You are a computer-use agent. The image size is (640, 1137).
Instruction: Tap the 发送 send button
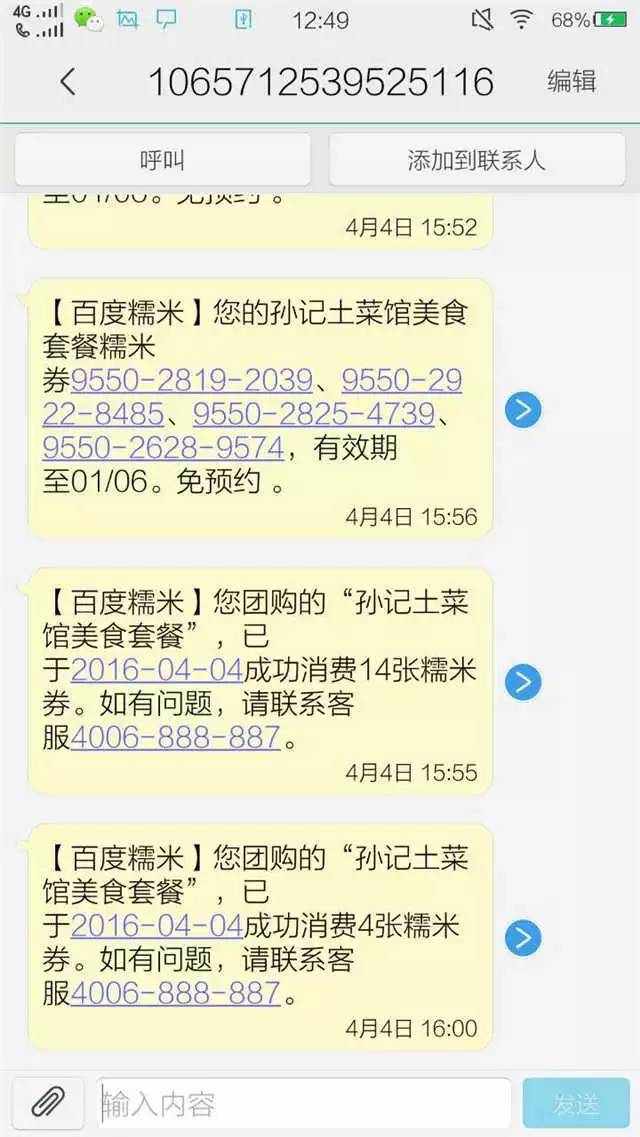[576, 1104]
